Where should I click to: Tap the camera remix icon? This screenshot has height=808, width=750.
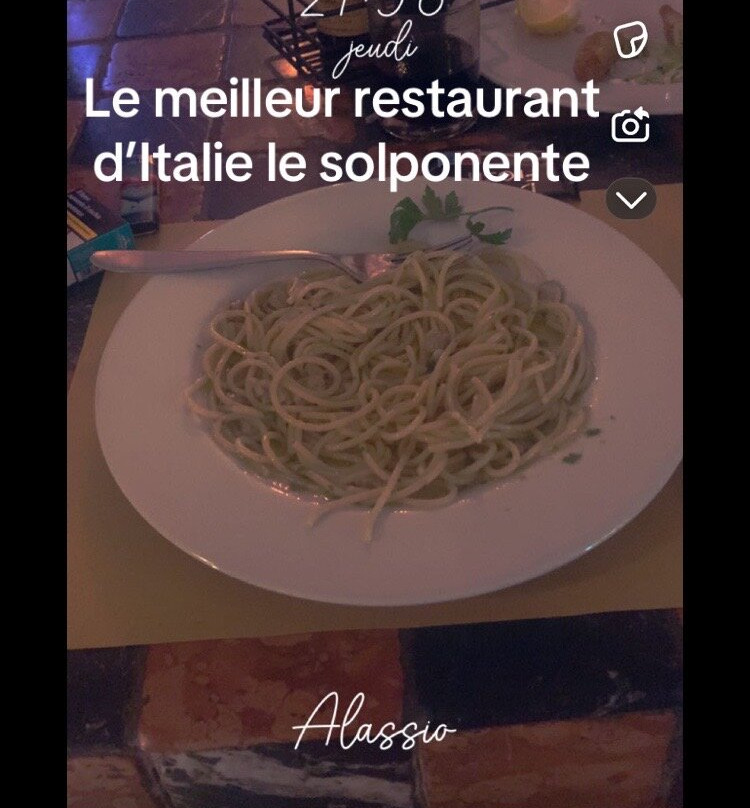[x=630, y=126]
